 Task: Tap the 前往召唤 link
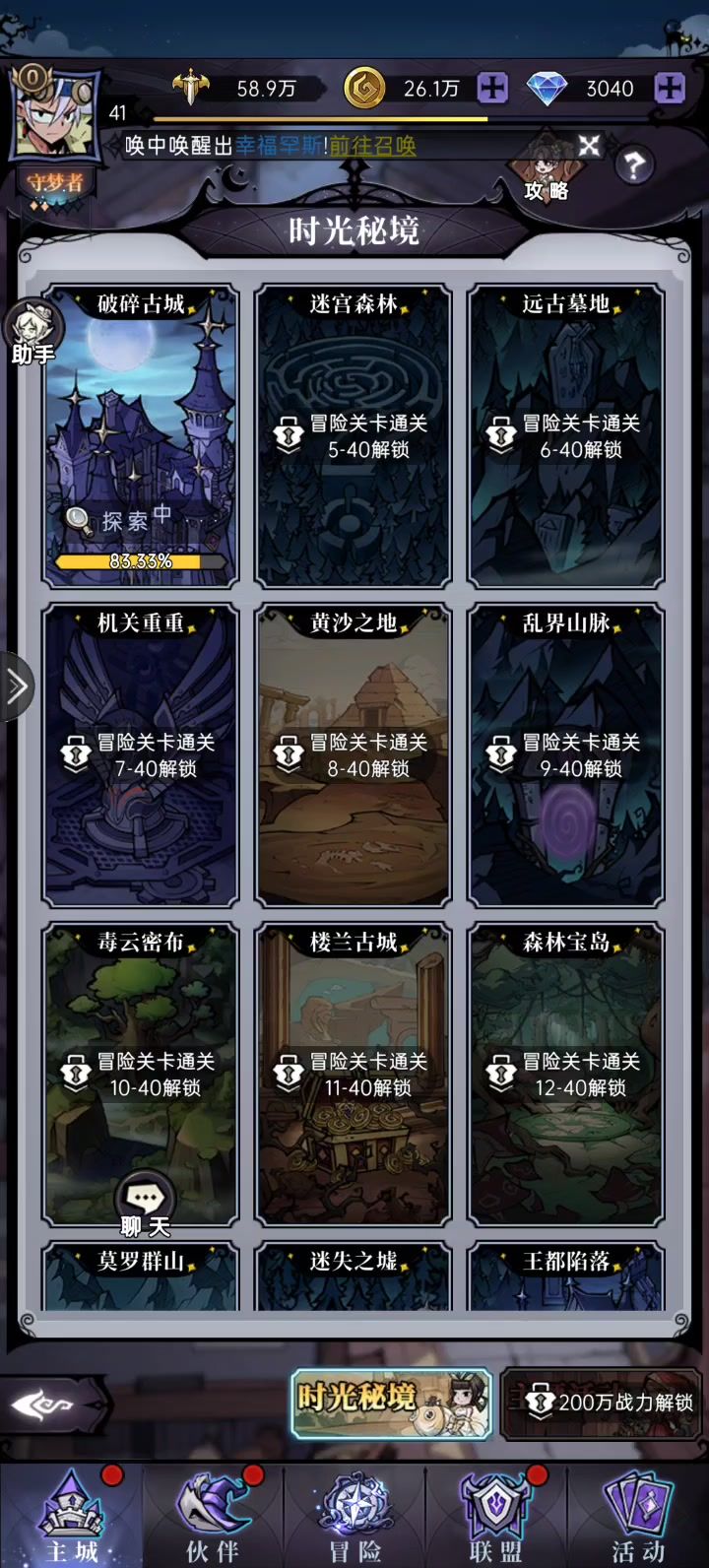click(372, 147)
